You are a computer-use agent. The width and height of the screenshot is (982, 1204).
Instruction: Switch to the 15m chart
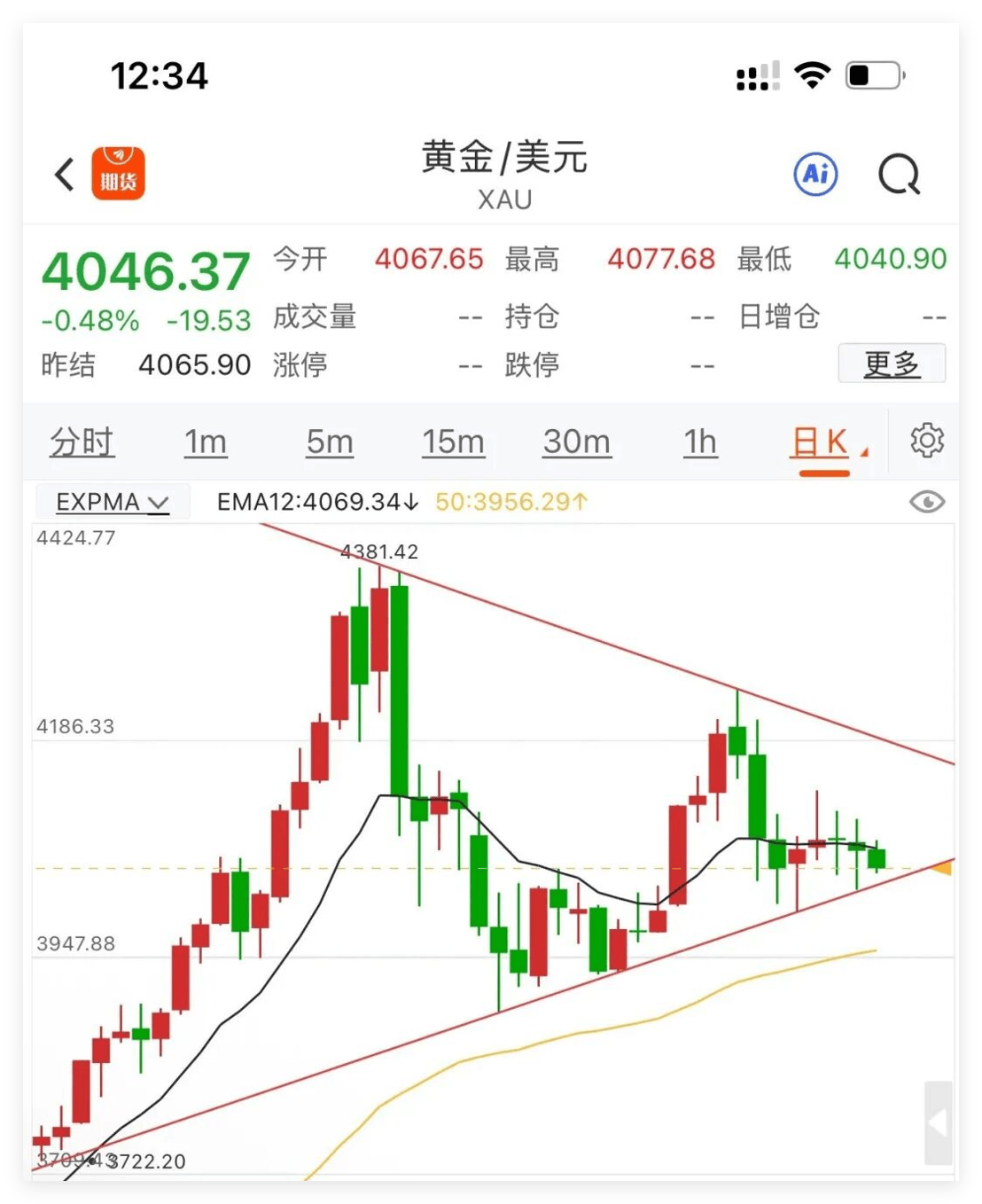453,442
